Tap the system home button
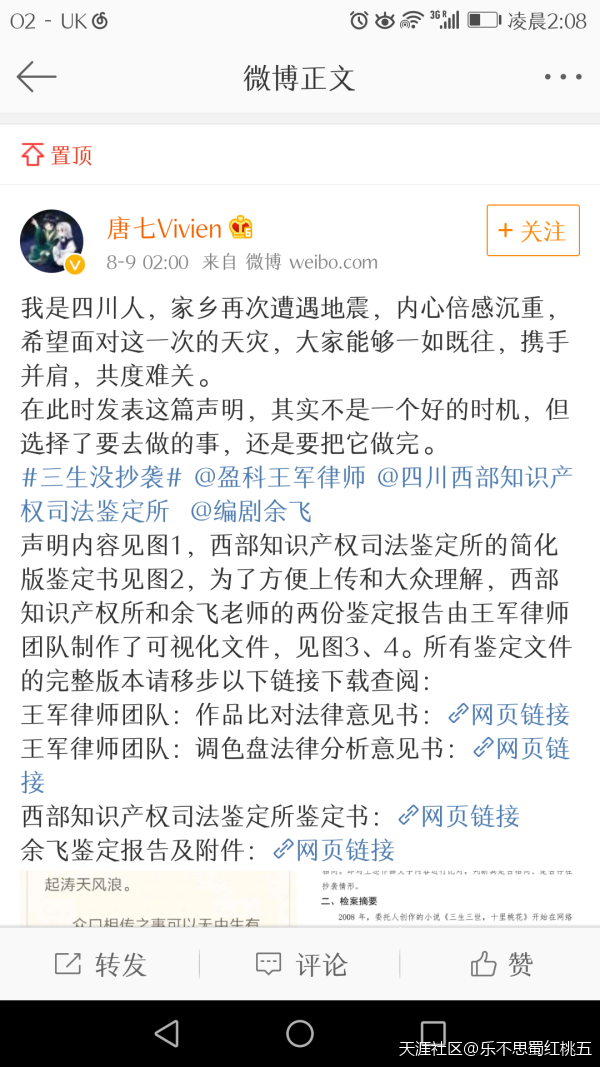600x1067 pixels. click(x=300, y=1033)
